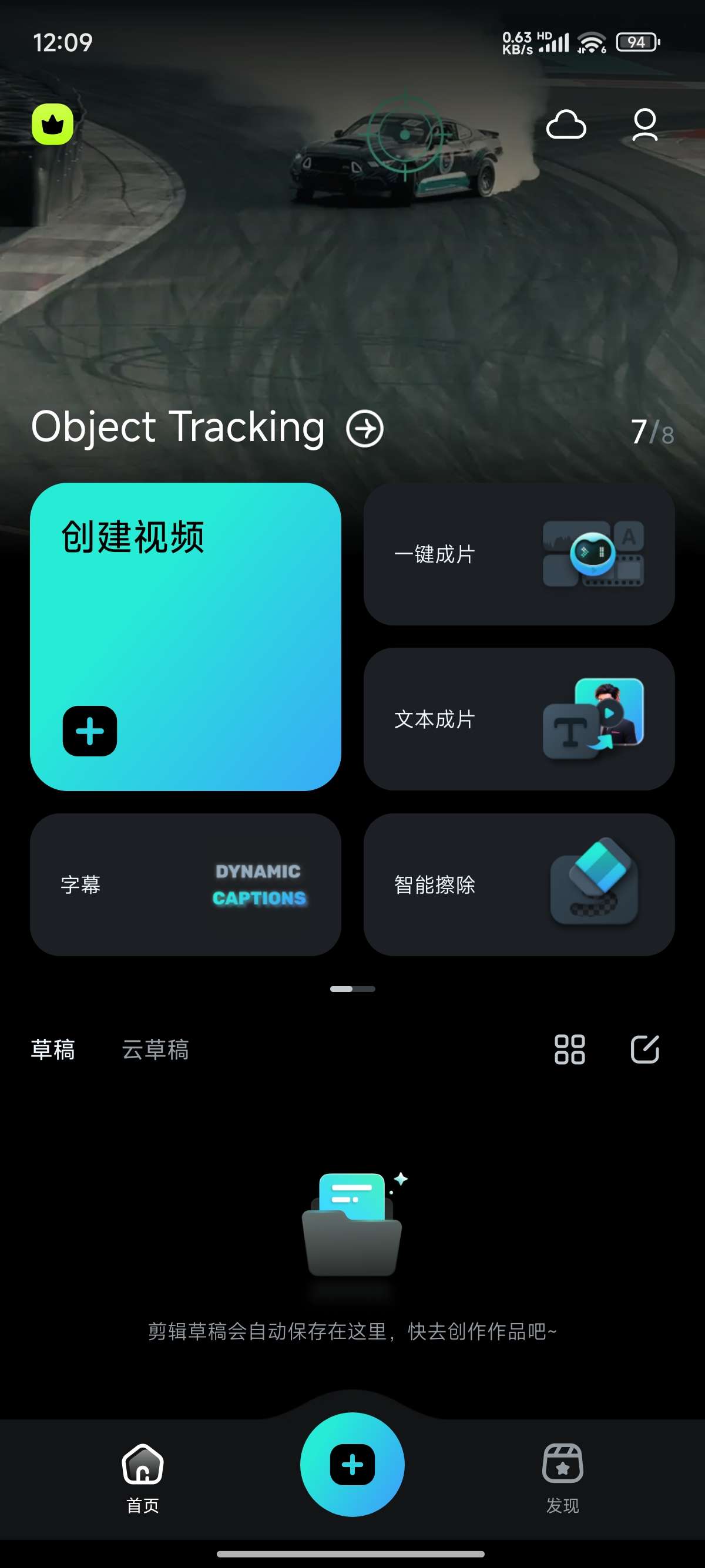Open the 字幕 captions tool

coord(185,884)
